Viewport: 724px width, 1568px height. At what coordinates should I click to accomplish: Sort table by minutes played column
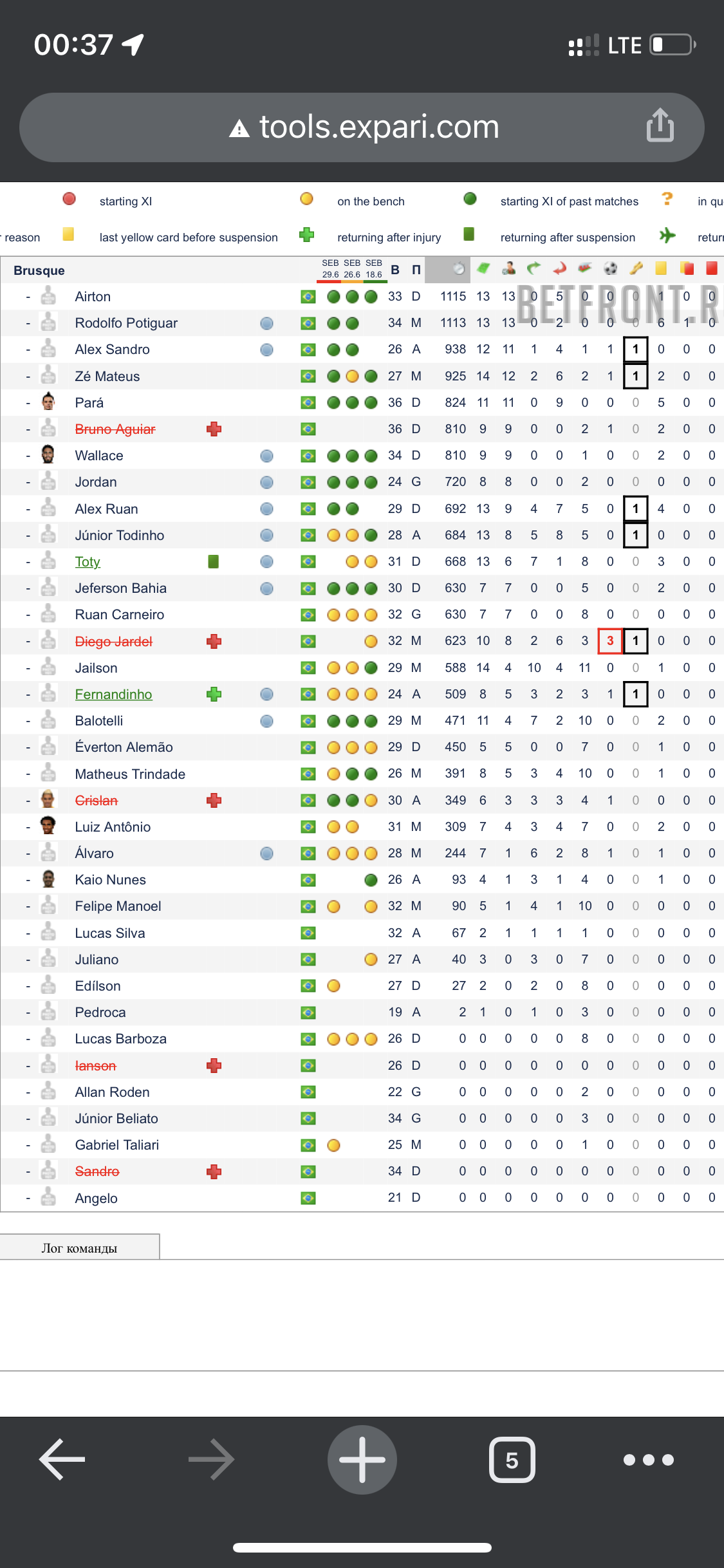458,269
